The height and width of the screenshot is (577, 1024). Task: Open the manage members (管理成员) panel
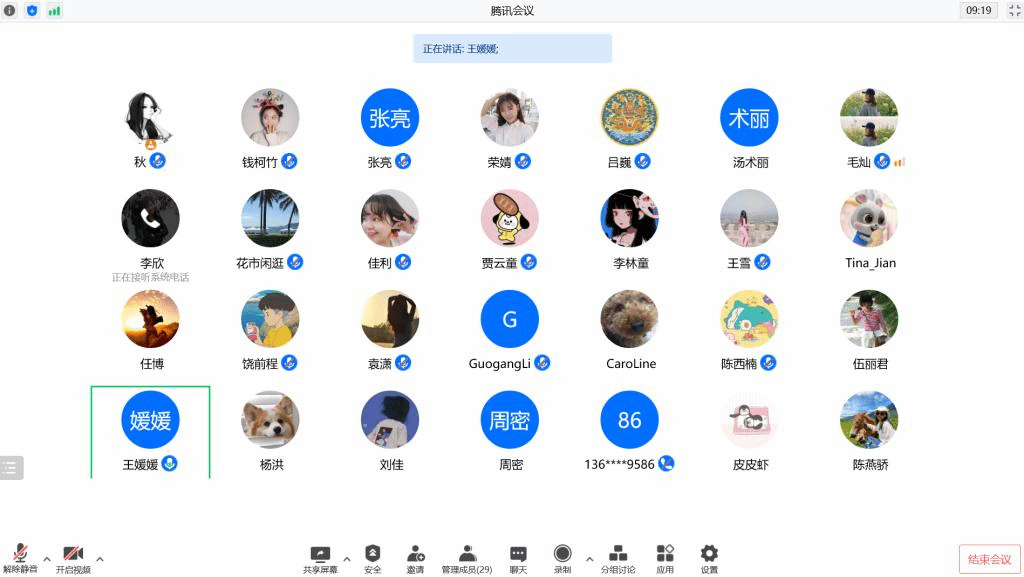point(467,558)
